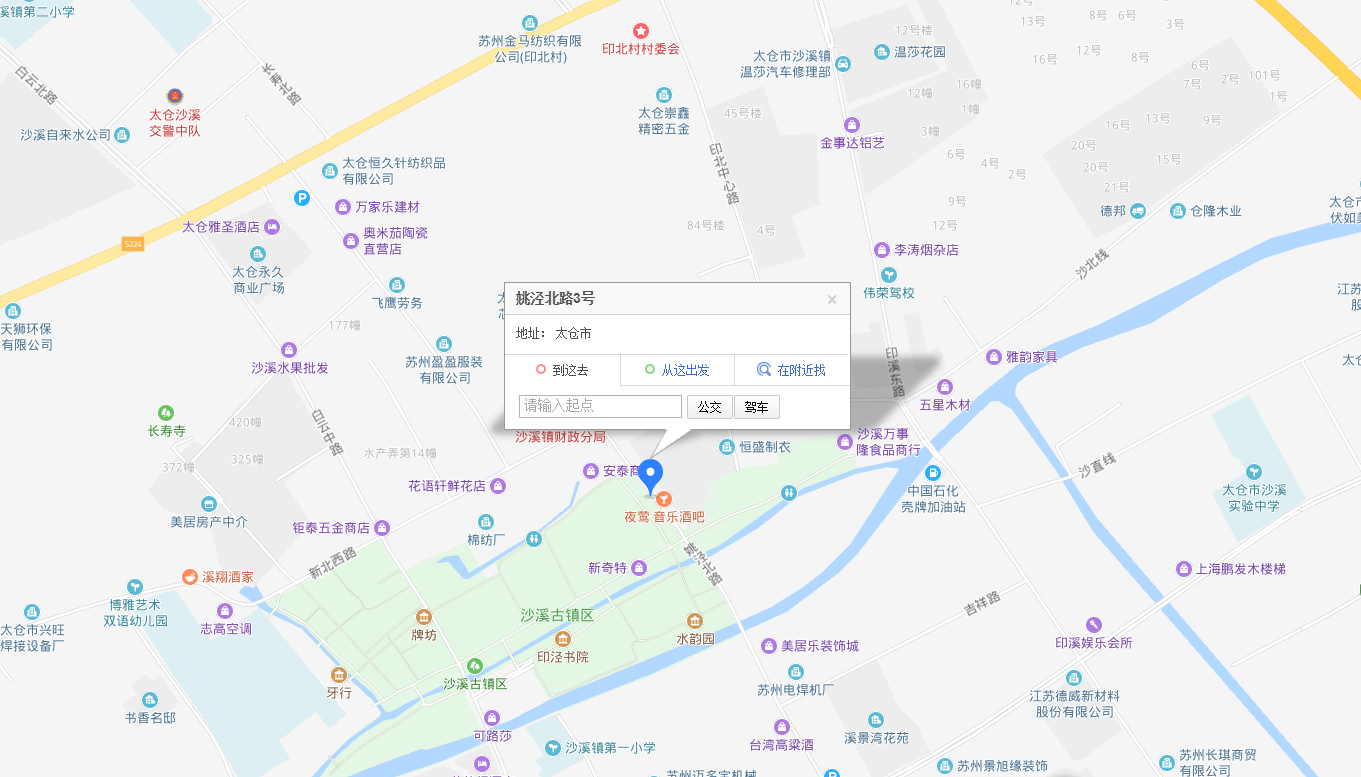Image resolution: width=1361 pixels, height=777 pixels.
Task: Tap the 公交 route button
Action: pyautogui.click(x=709, y=407)
